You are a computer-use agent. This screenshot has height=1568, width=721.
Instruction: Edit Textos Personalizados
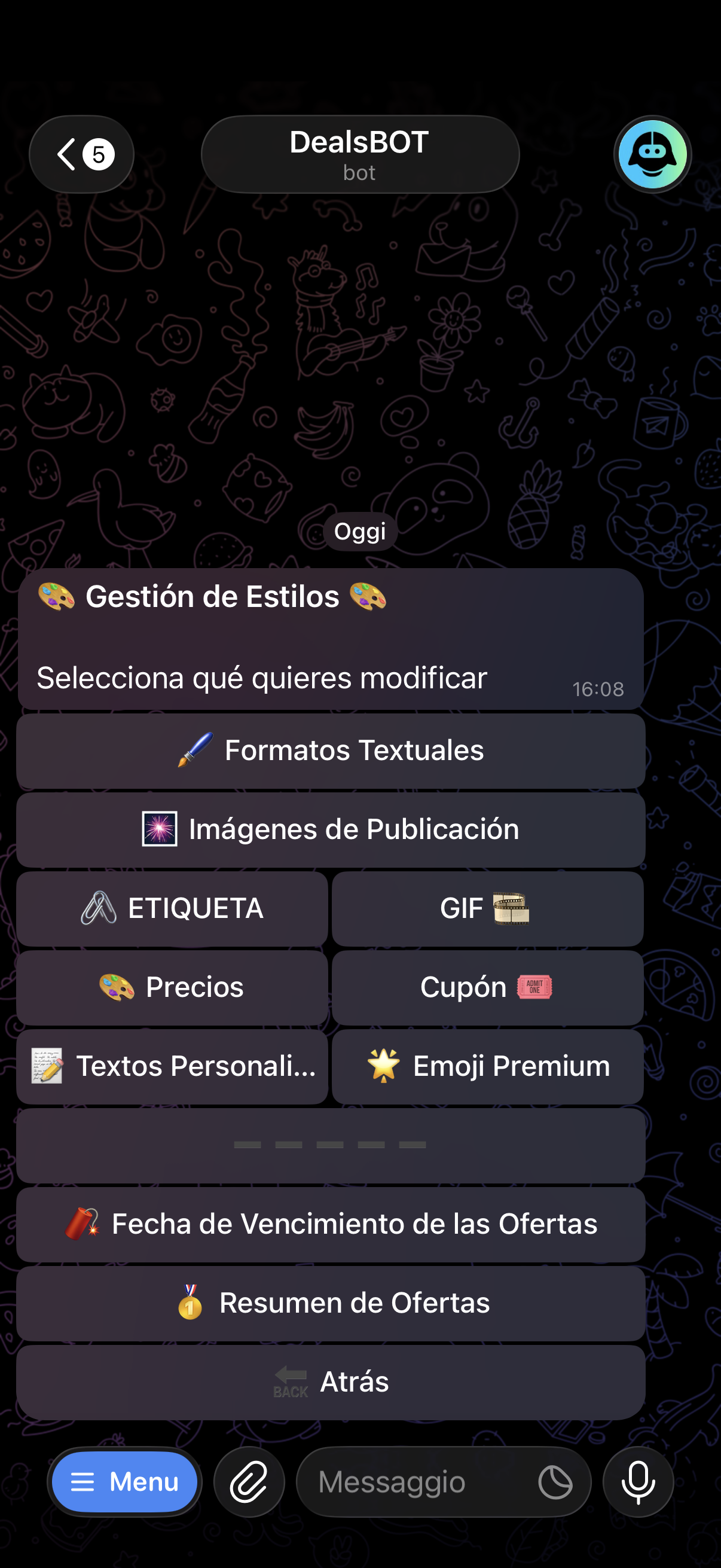click(x=172, y=1066)
